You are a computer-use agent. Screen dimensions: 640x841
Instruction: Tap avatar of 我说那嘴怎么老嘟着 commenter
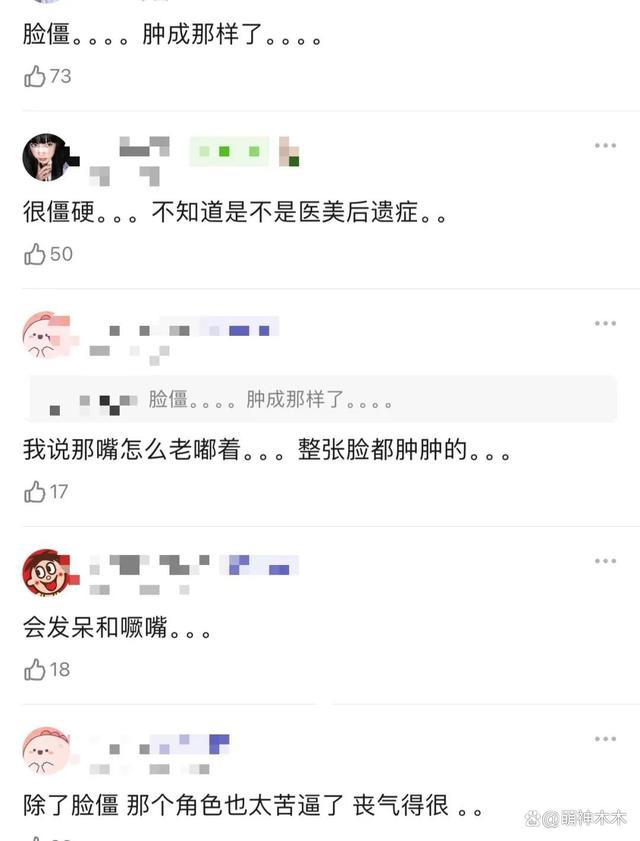point(45,334)
